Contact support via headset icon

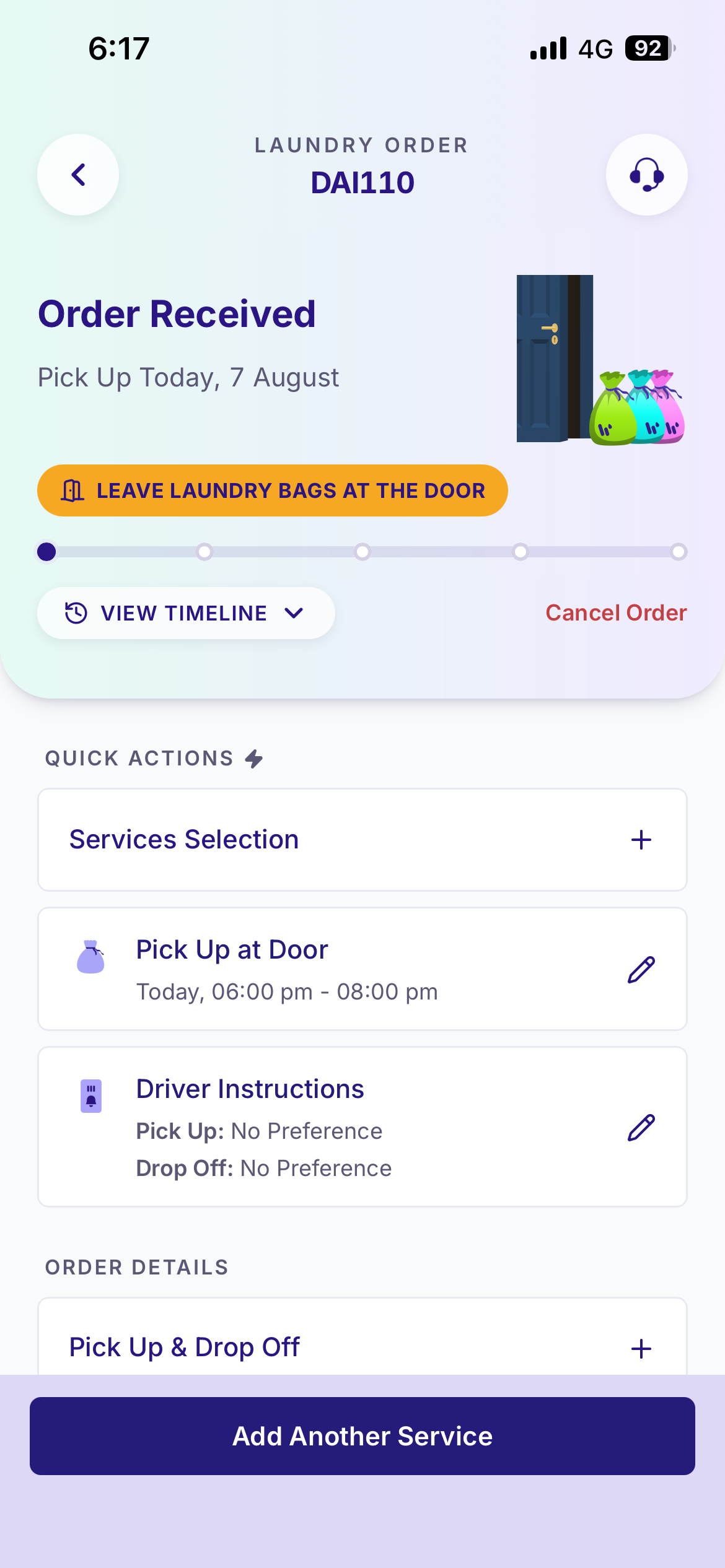click(646, 175)
